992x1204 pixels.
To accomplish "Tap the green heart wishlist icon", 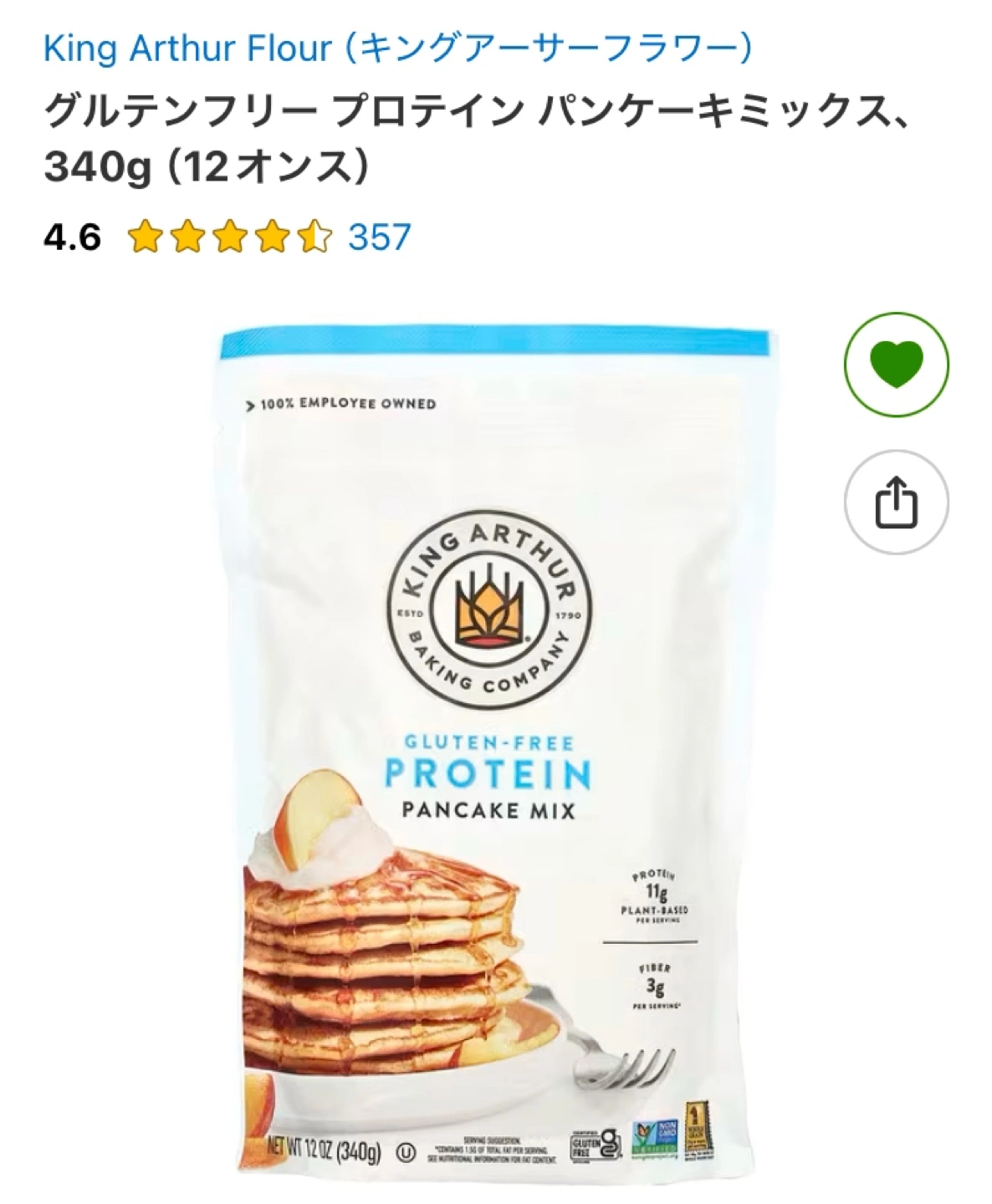I will 896,365.
